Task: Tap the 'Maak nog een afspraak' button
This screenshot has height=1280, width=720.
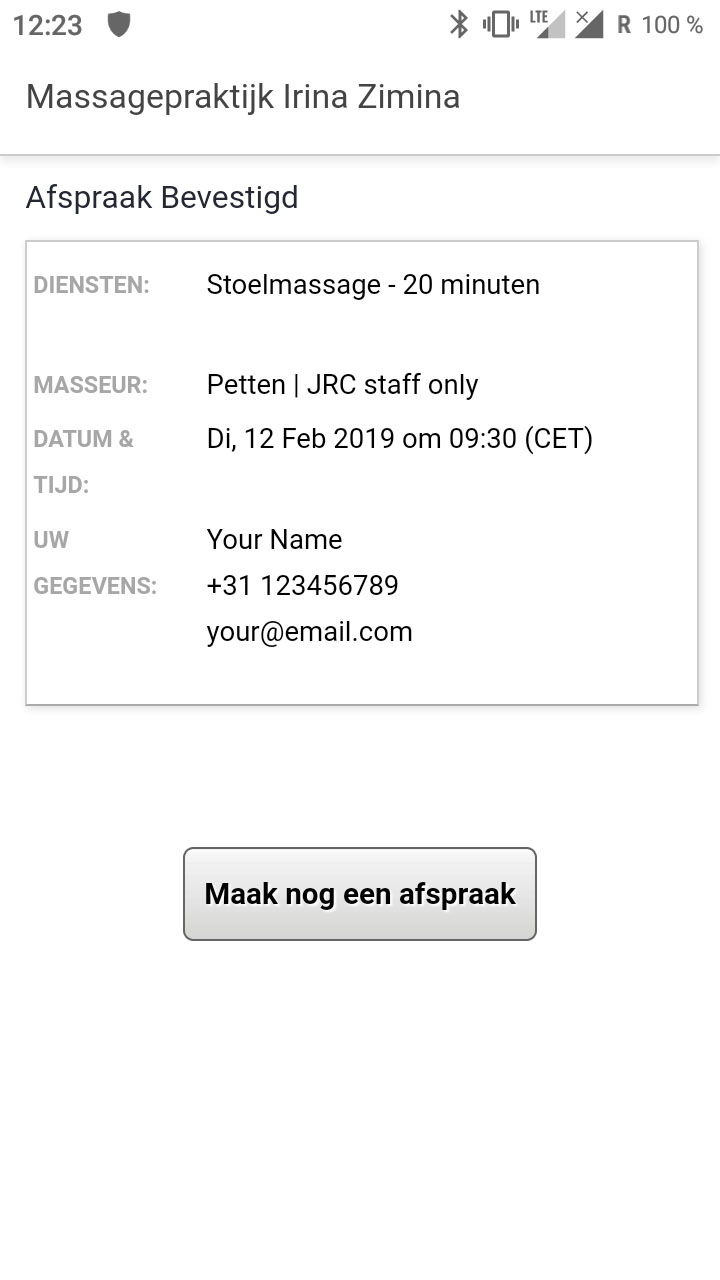Action: [360, 894]
